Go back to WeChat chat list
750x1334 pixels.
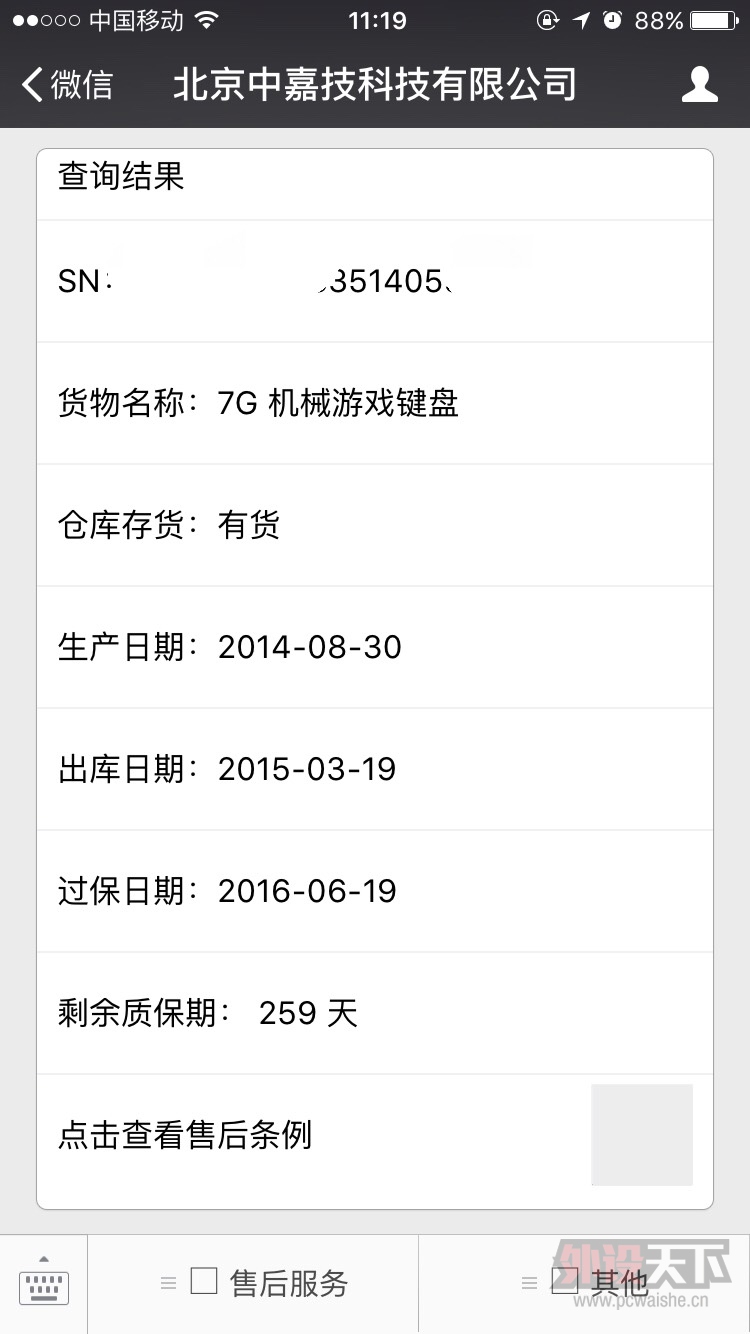(x=68, y=85)
